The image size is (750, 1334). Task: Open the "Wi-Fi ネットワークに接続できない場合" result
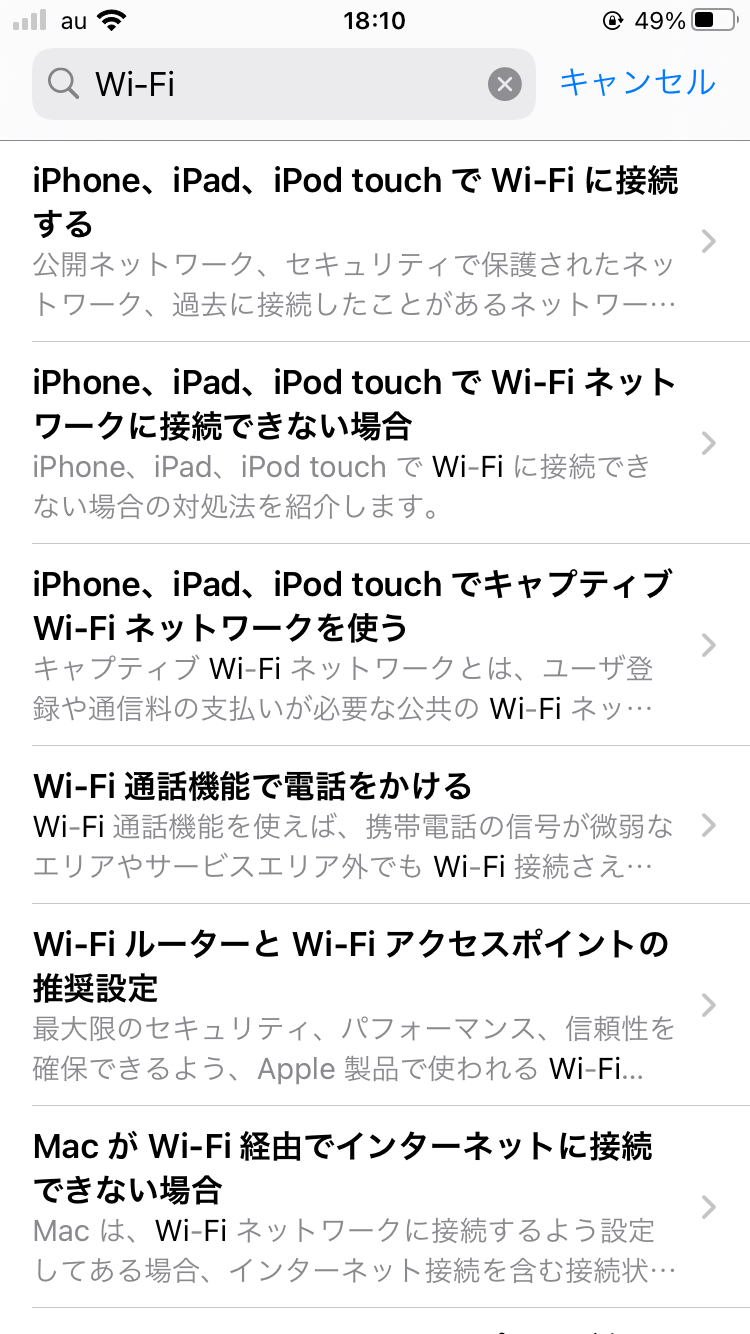point(375,443)
